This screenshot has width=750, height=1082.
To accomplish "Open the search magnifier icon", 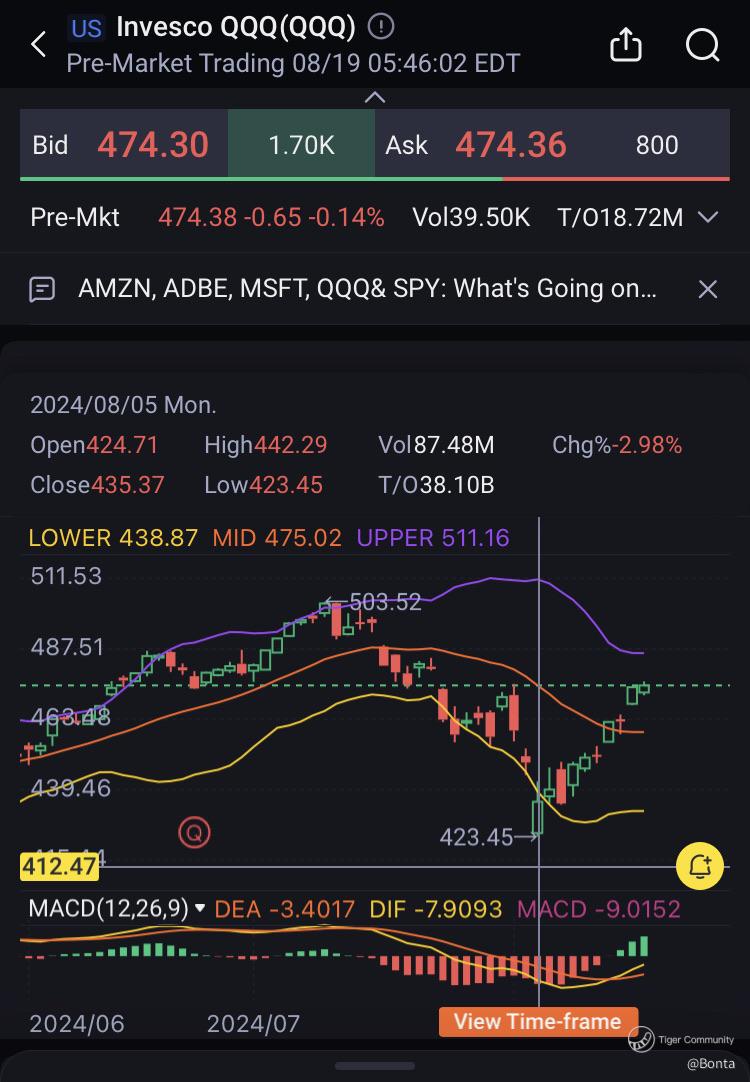I will pos(702,44).
